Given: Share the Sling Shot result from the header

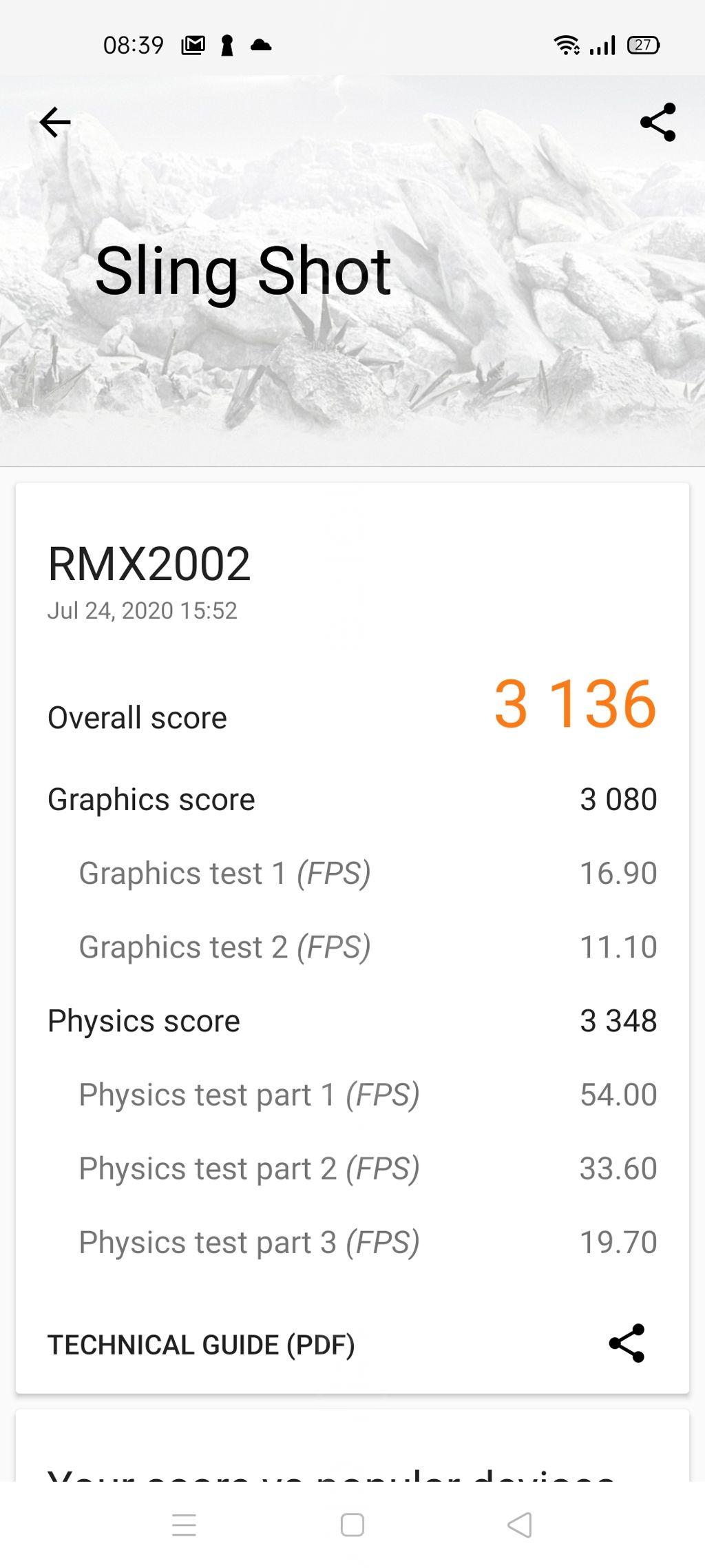Looking at the screenshot, I should coord(657,123).
